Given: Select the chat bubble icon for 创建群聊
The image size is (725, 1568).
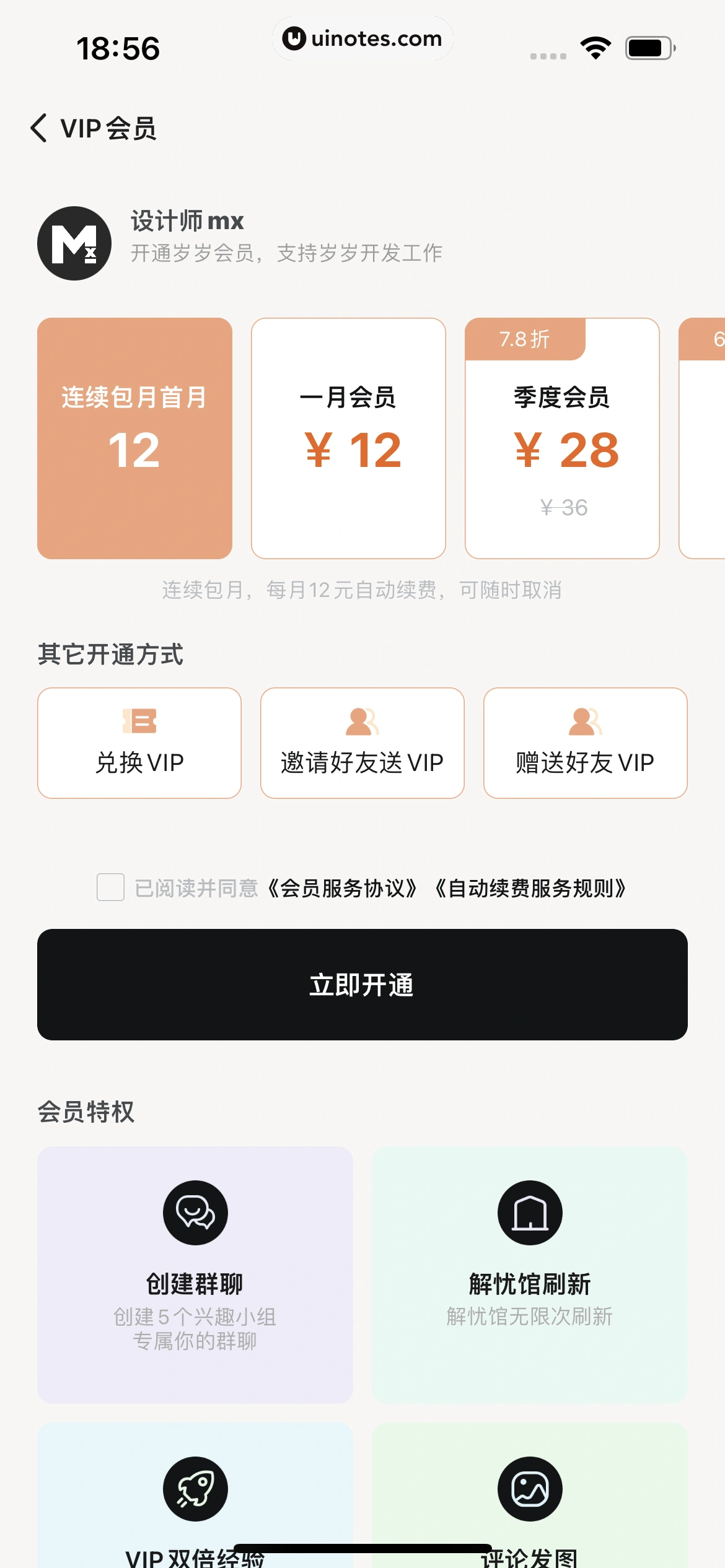Looking at the screenshot, I should 195,1213.
